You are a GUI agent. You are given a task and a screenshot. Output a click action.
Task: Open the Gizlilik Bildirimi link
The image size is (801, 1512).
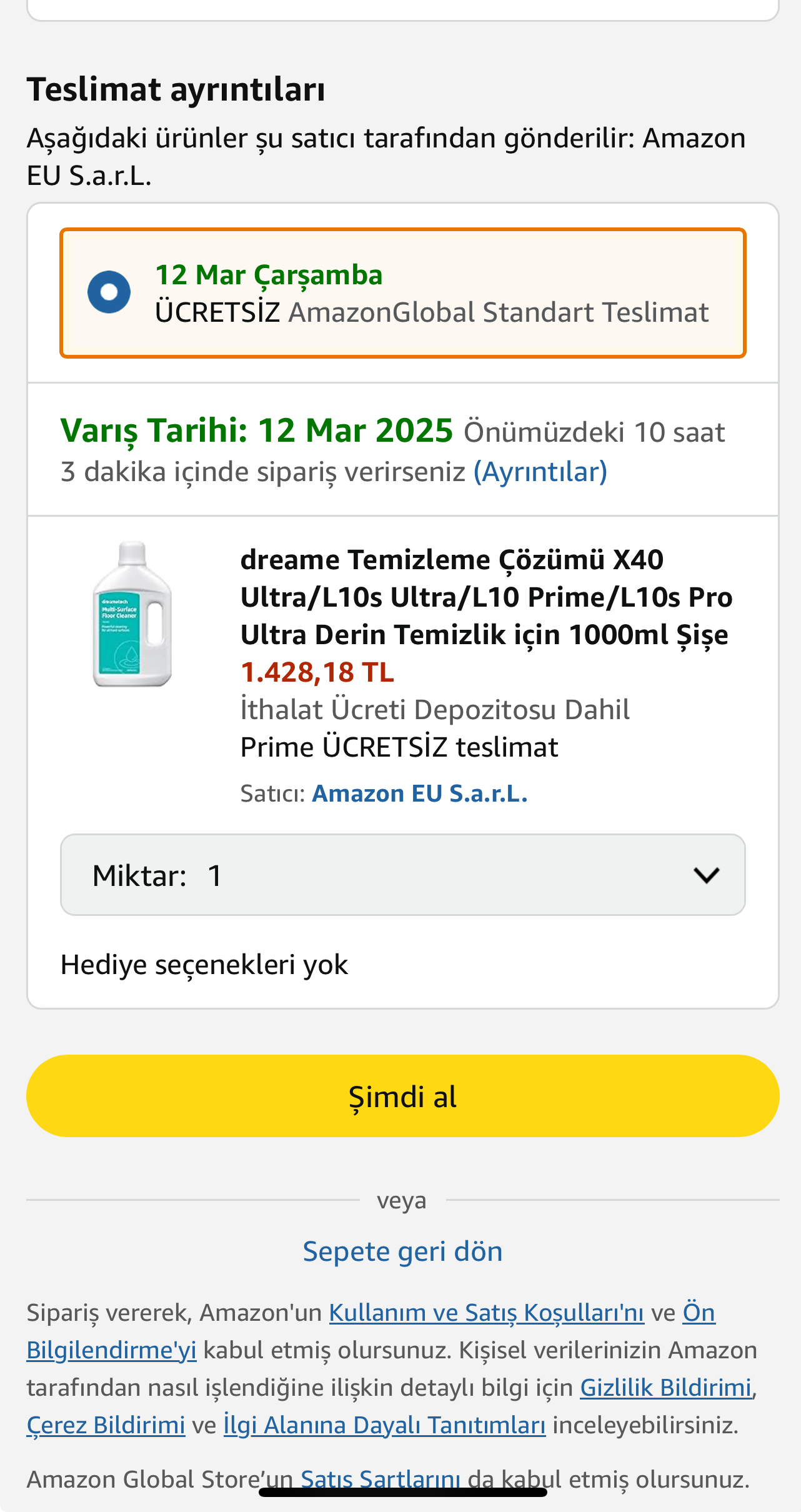pyautogui.click(x=665, y=1388)
